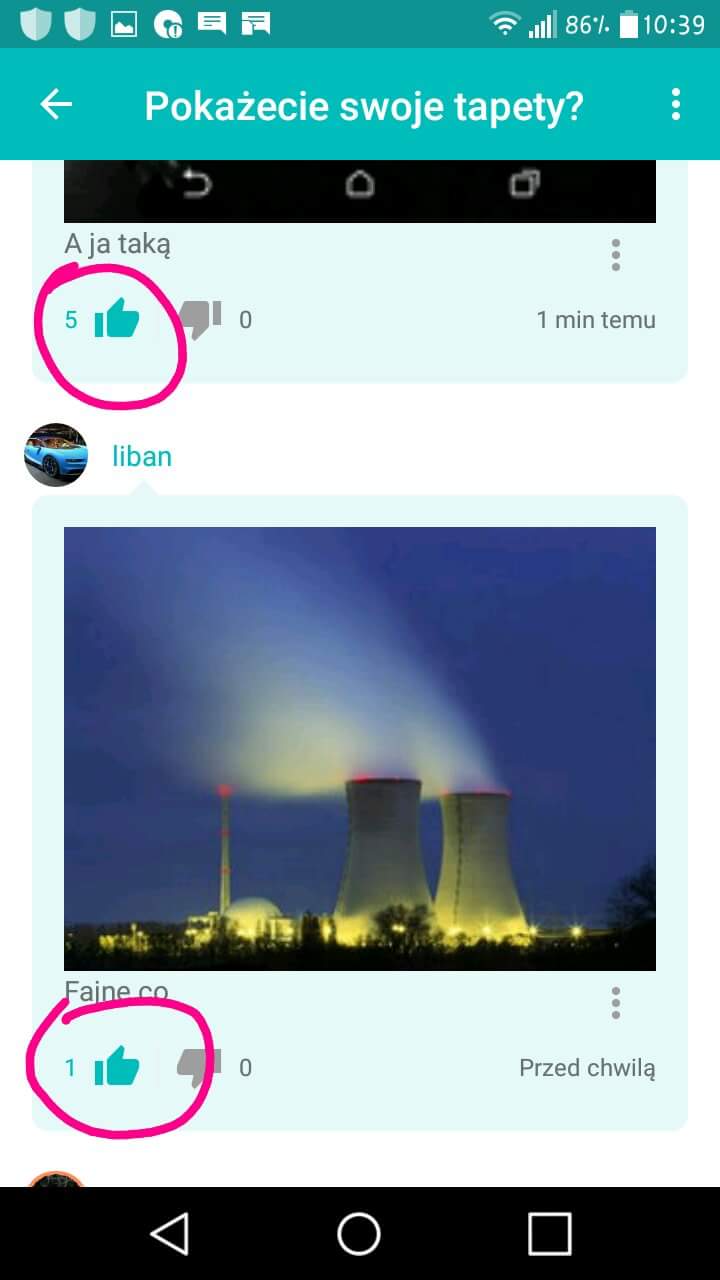This screenshot has height=1280, width=720.
Task: Open the recent apps view
Action: tap(549, 1233)
